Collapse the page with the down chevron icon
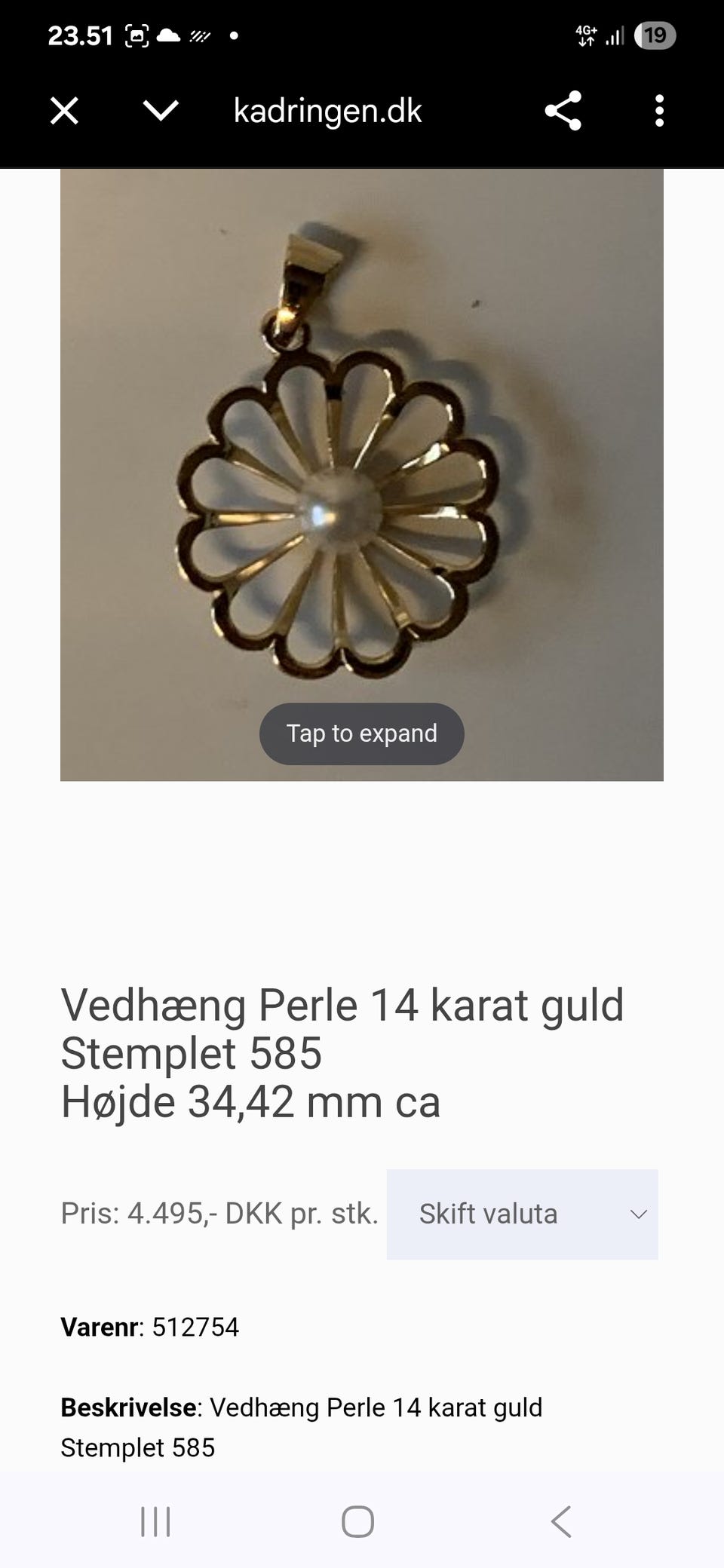This screenshot has height=1568, width=724. coord(158,111)
